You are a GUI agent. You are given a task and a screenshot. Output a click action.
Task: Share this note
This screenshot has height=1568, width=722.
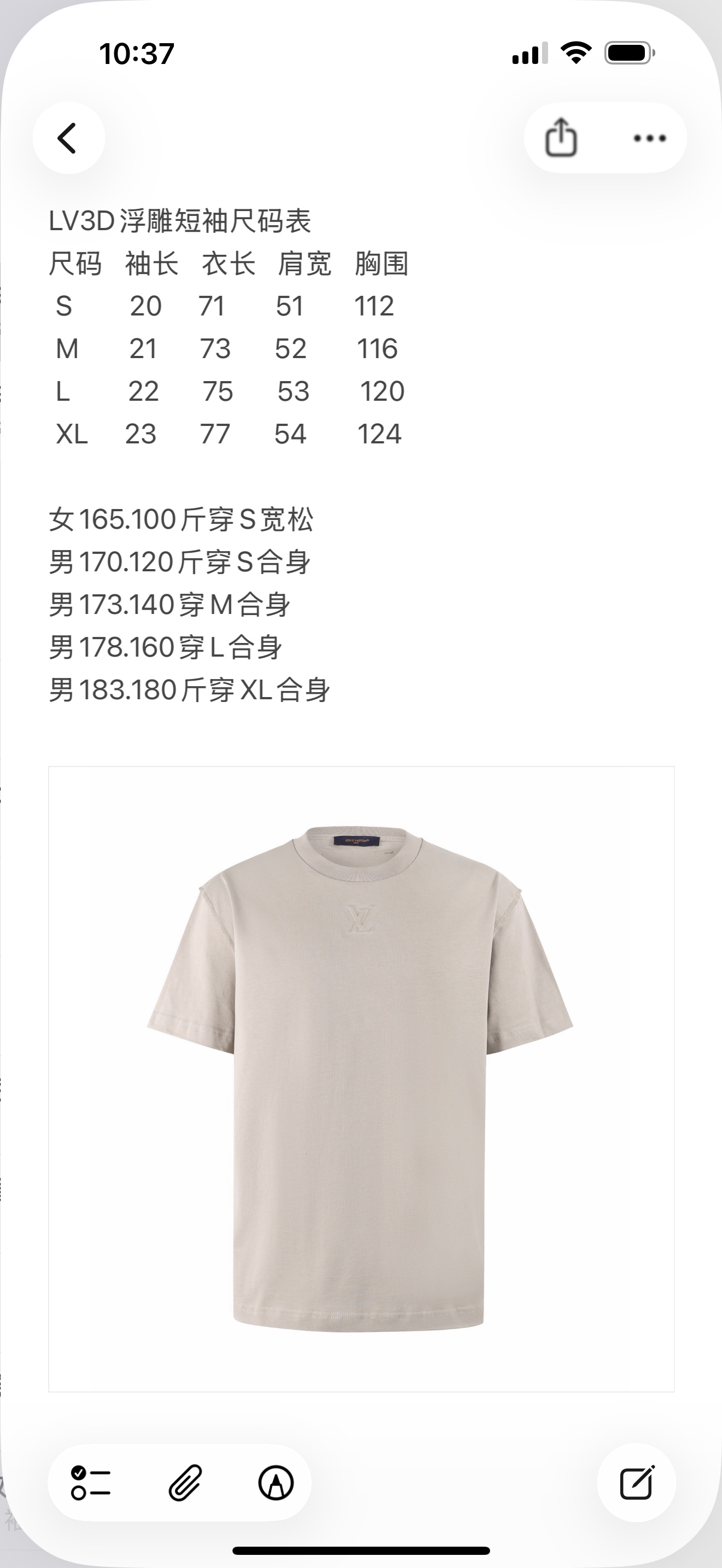tap(561, 138)
